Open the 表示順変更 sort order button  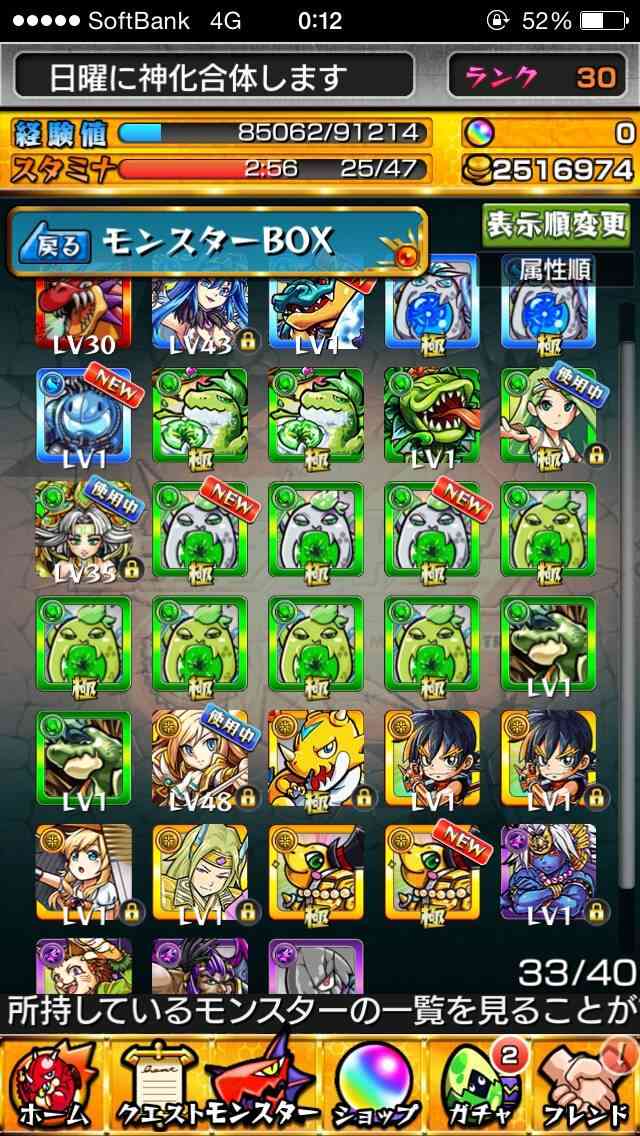tap(556, 226)
